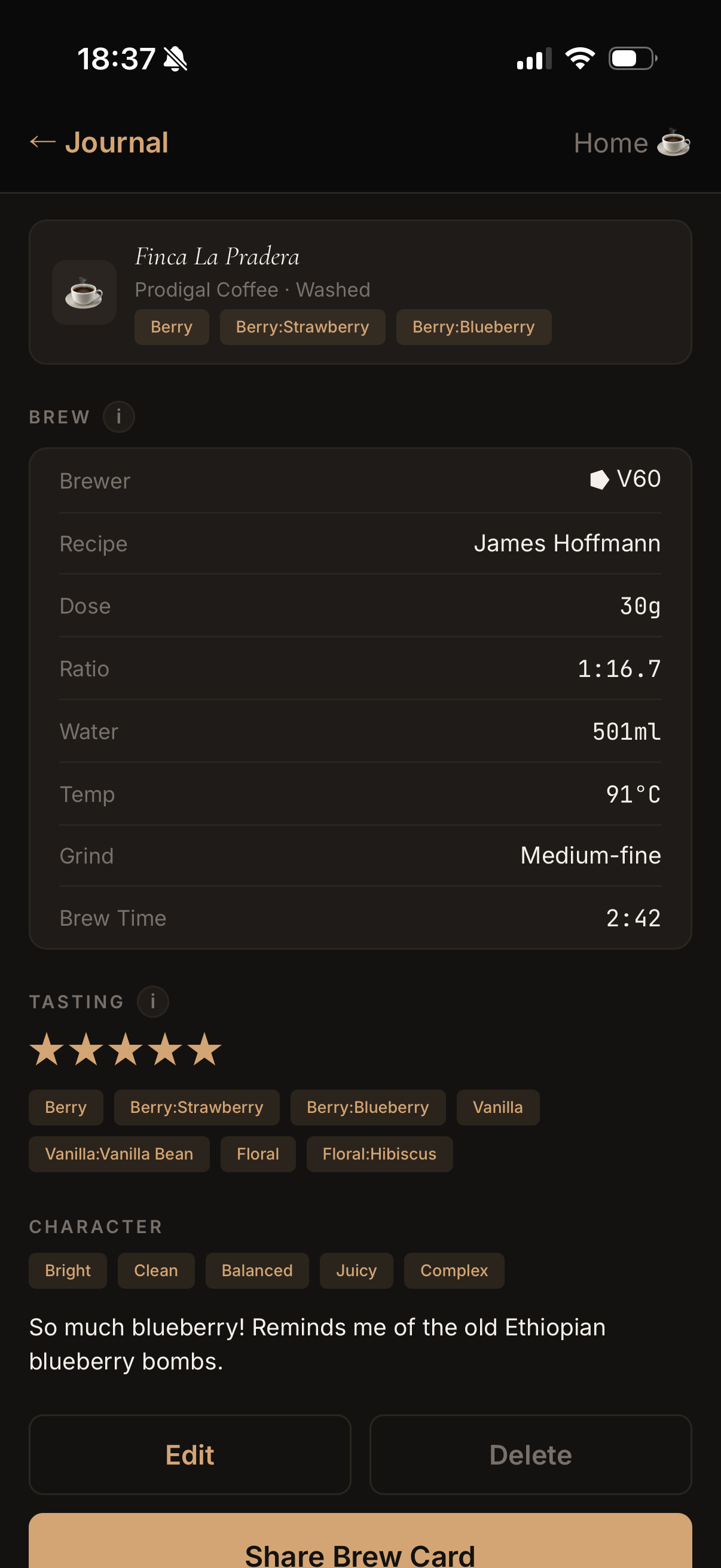Open the Finca La Pradera coffee thumbnail

pyautogui.click(x=83, y=292)
